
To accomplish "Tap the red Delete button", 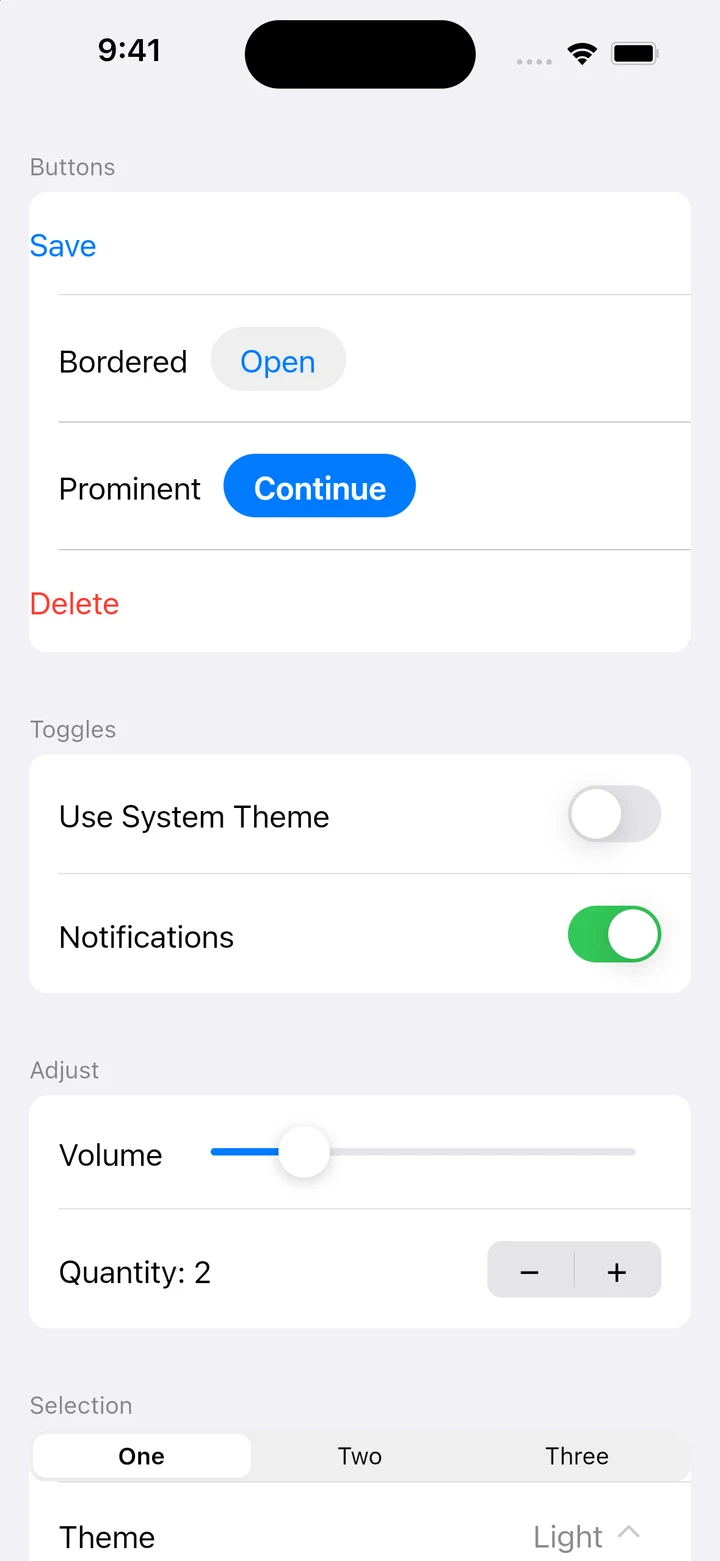I will click(x=75, y=604).
